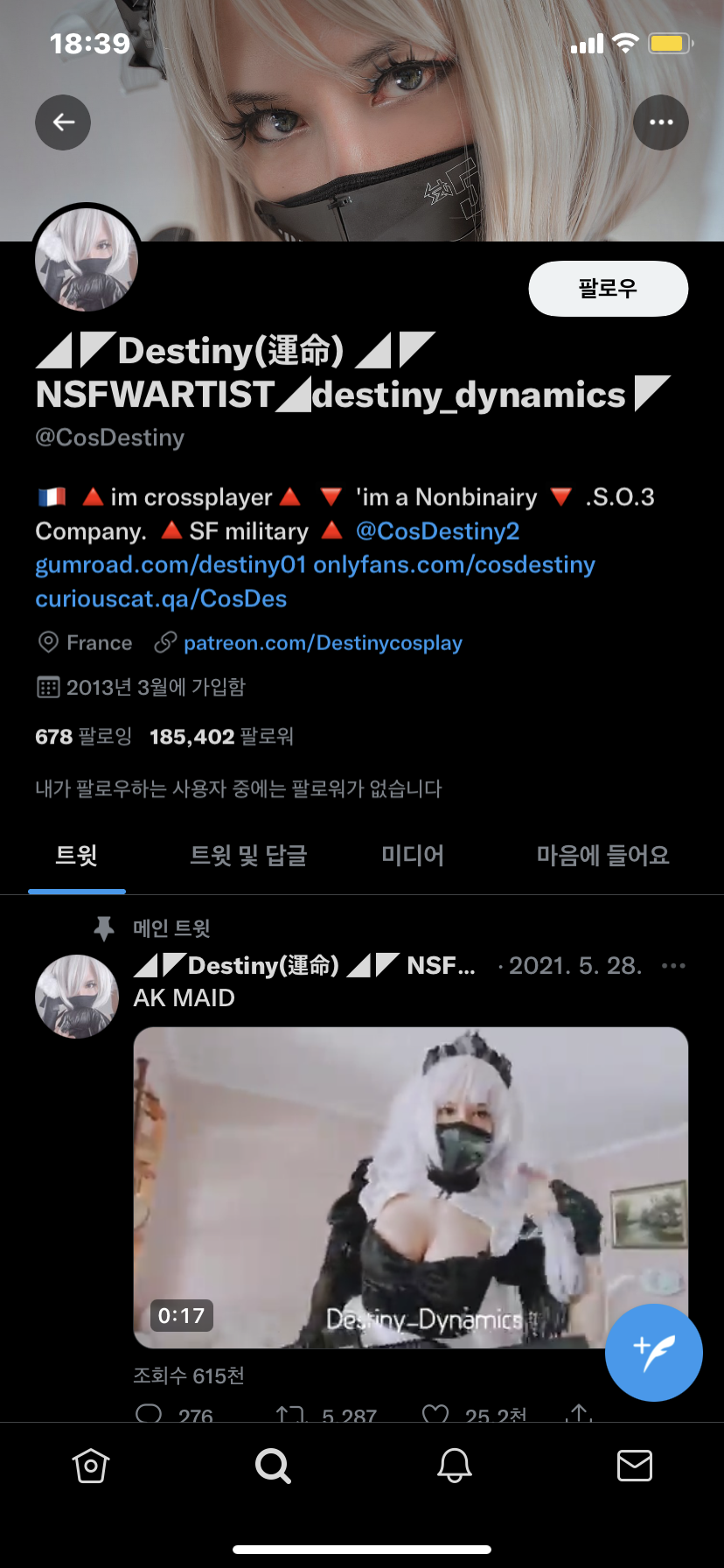This screenshot has width=724, height=1568.
Task: Open the patreon.com/Destinycosplay link
Action: click(x=323, y=643)
